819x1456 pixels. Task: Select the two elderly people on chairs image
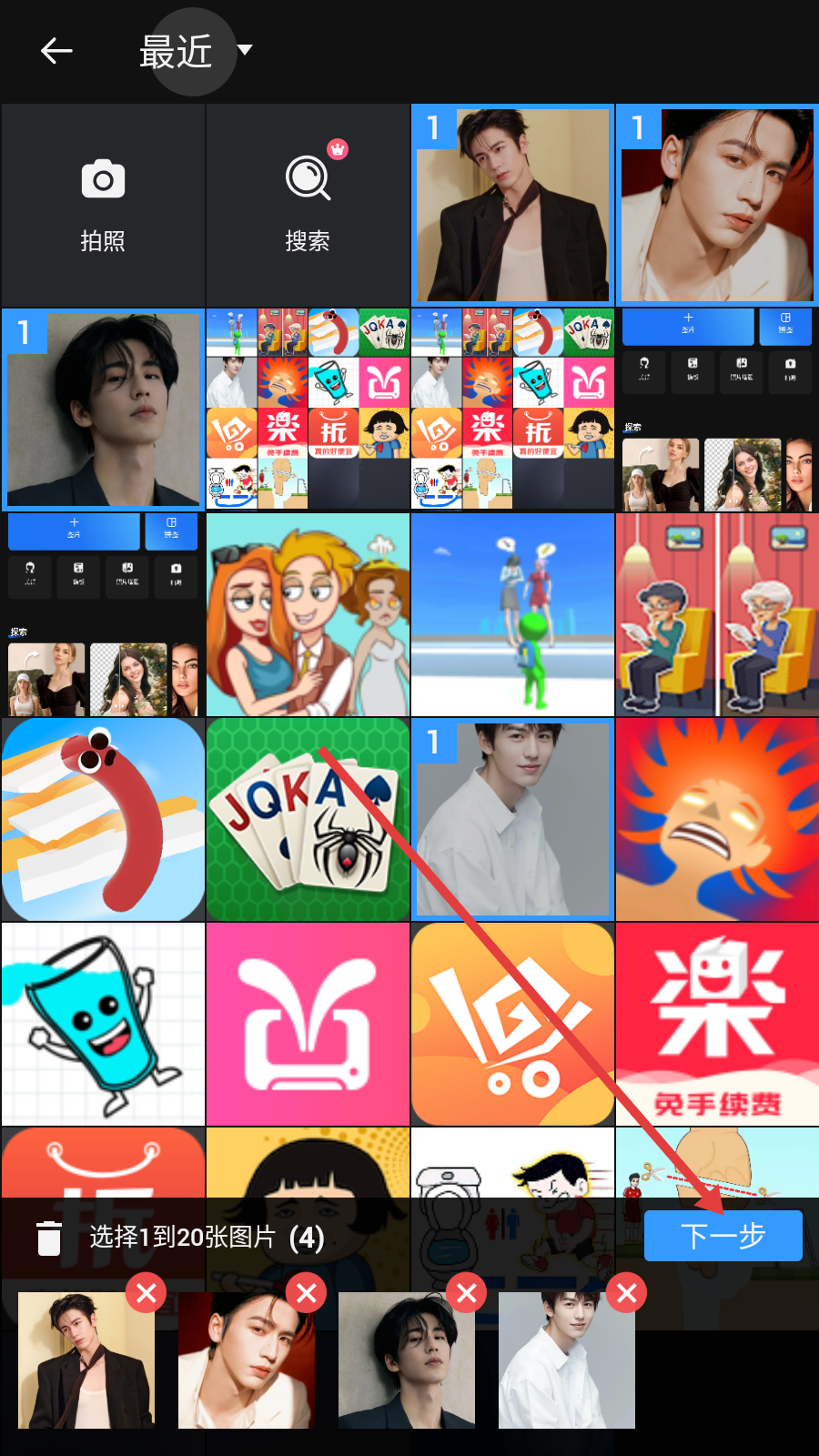pyautogui.click(x=717, y=615)
